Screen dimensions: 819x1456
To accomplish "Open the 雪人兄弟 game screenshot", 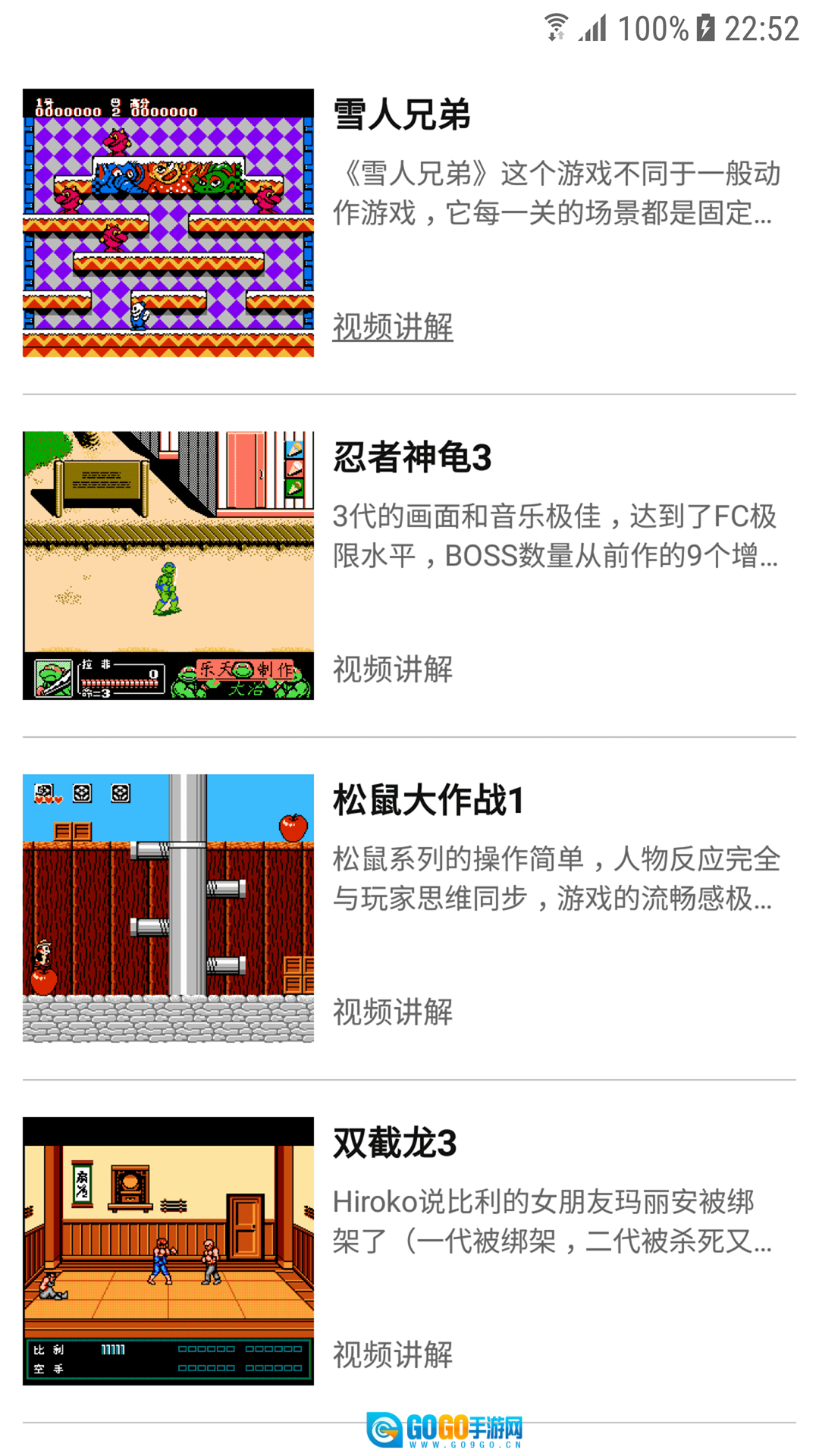I will (168, 223).
